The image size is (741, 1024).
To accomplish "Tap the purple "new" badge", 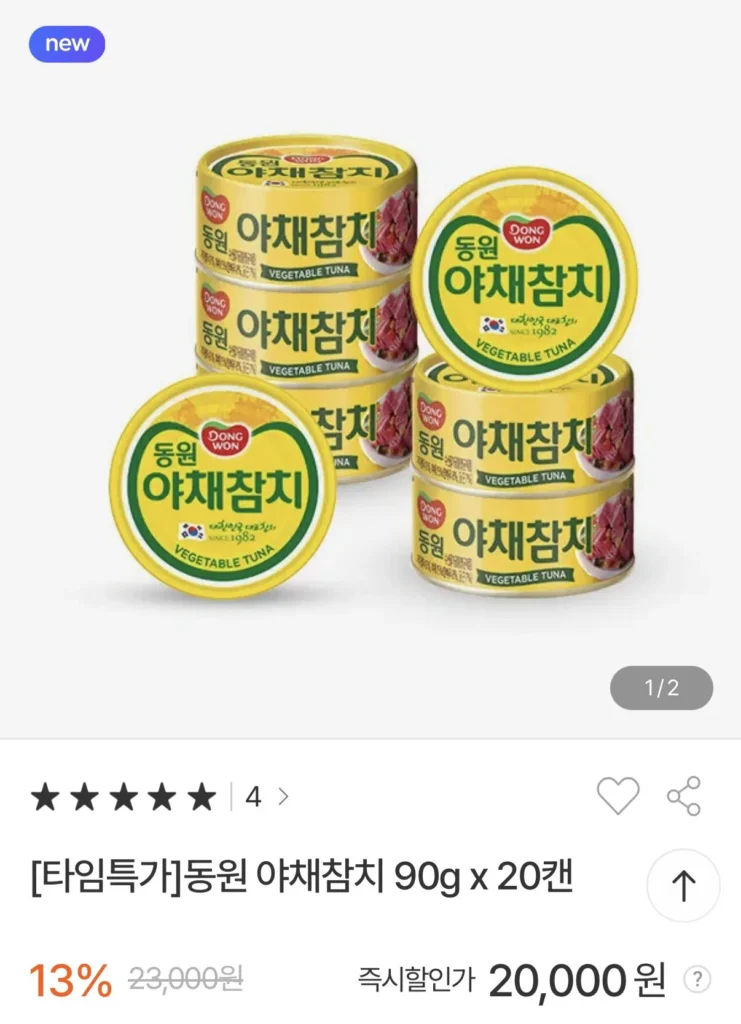I will pyautogui.click(x=66, y=44).
